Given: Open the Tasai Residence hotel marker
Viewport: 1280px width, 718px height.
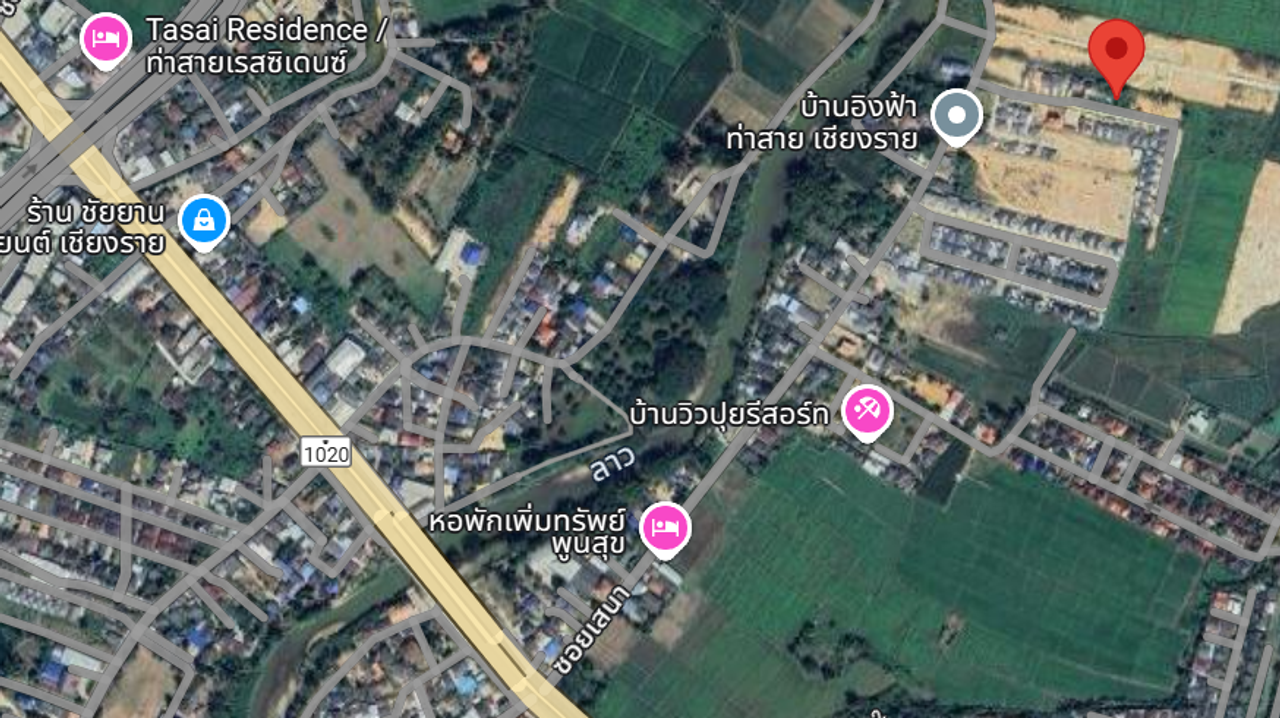Looking at the screenshot, I should (105, 39).
